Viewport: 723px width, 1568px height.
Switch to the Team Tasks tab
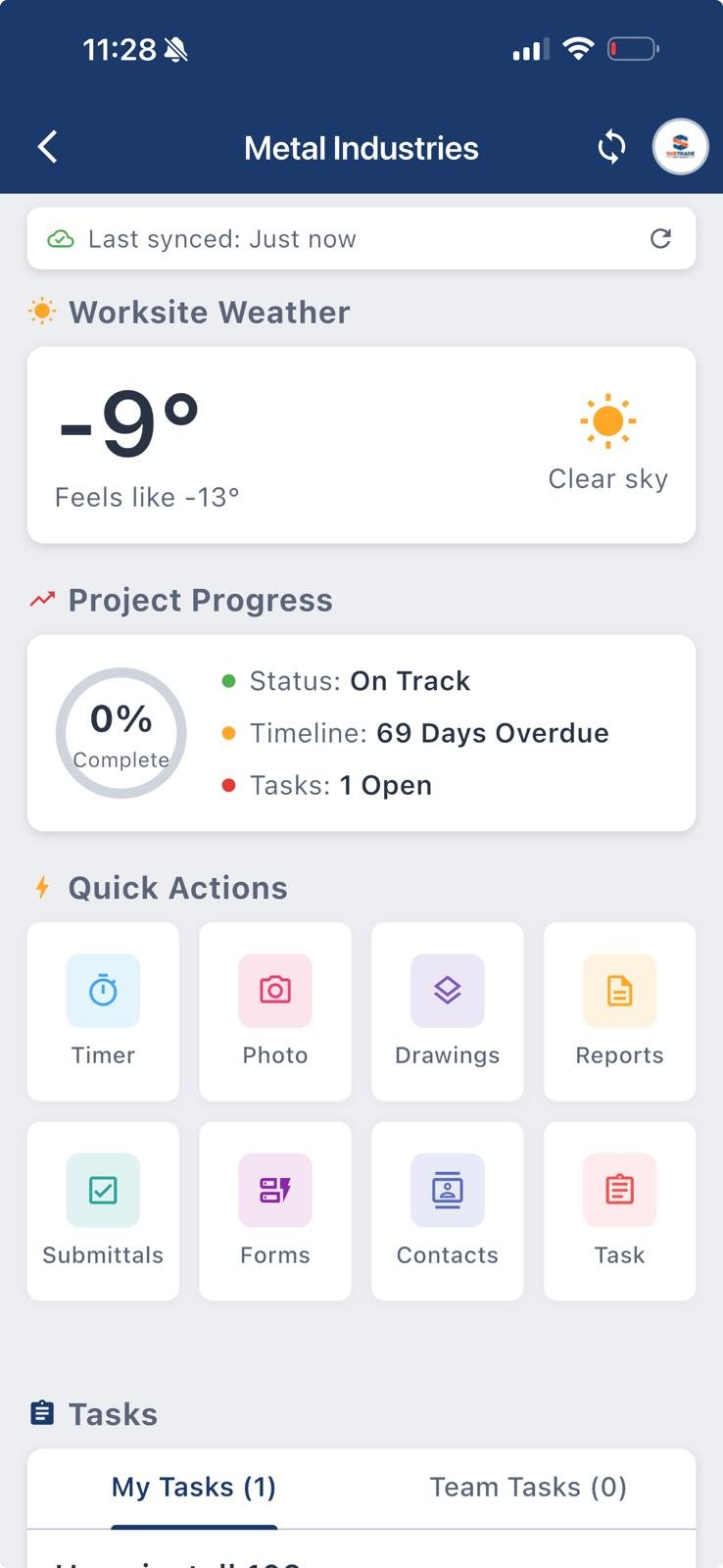pyautogui.click(x=527, y=1487)
